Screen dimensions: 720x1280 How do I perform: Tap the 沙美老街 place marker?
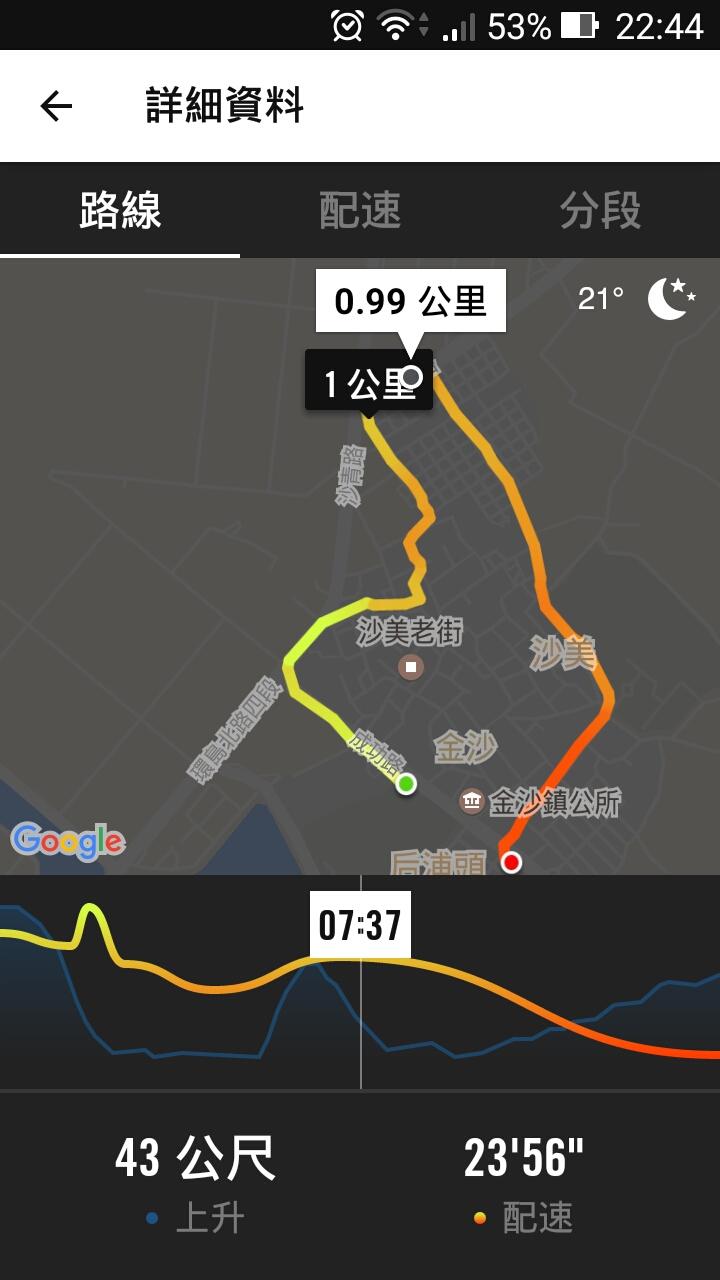pos(410,667)
